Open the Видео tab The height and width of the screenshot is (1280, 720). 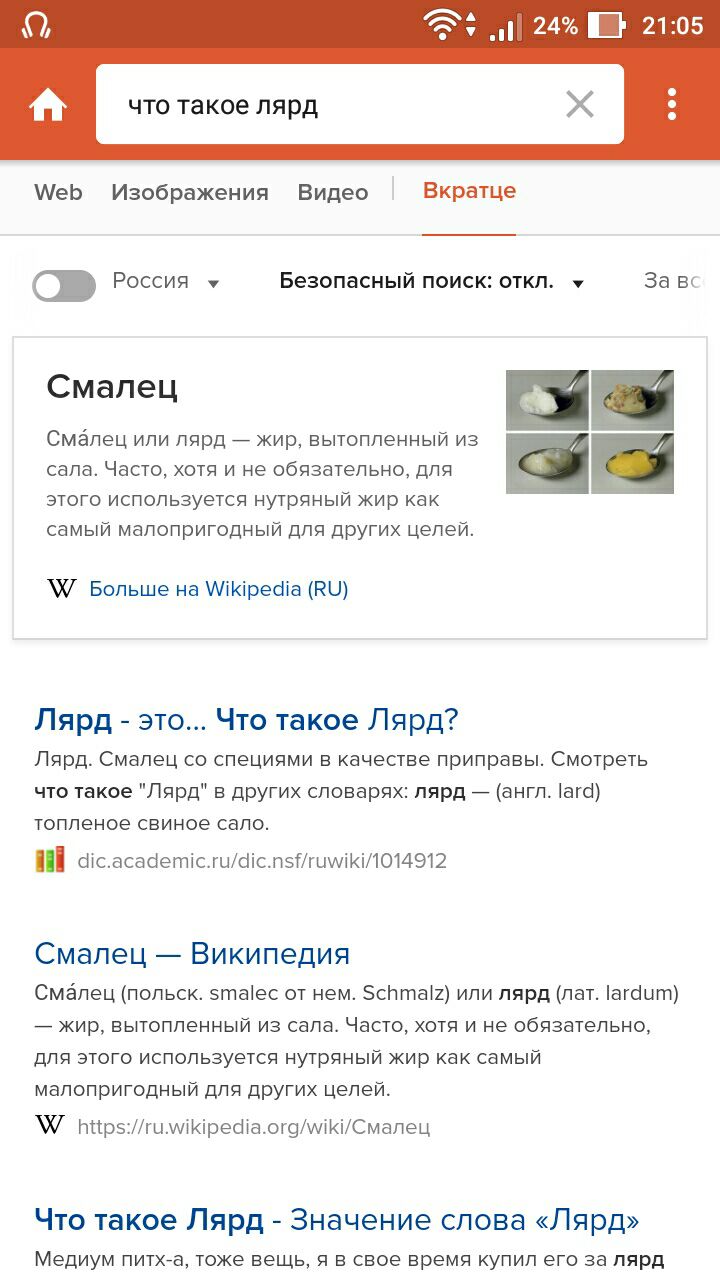(x=333, y=192)
